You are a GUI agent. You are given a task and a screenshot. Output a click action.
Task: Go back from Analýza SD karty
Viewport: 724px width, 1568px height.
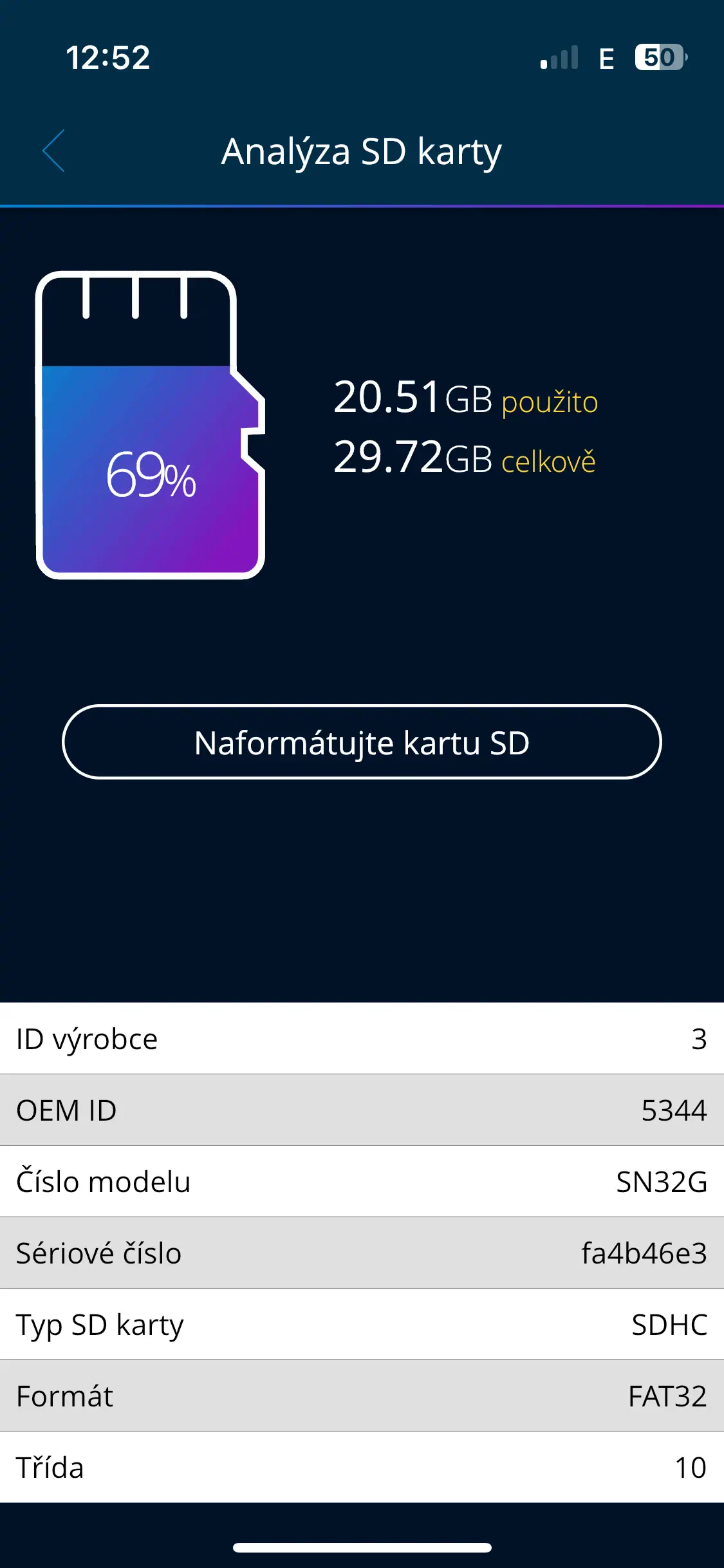tap(53, 151)
